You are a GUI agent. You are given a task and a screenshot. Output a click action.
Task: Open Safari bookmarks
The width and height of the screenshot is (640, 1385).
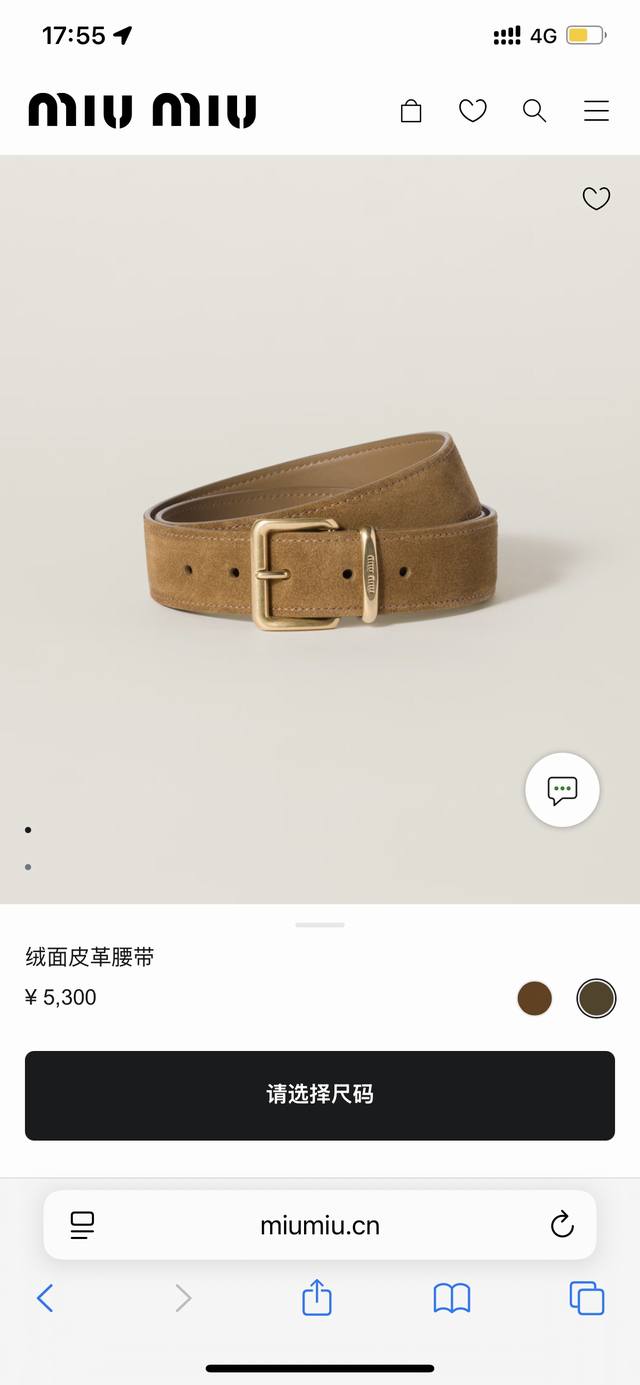click(x=452, y=1298)
